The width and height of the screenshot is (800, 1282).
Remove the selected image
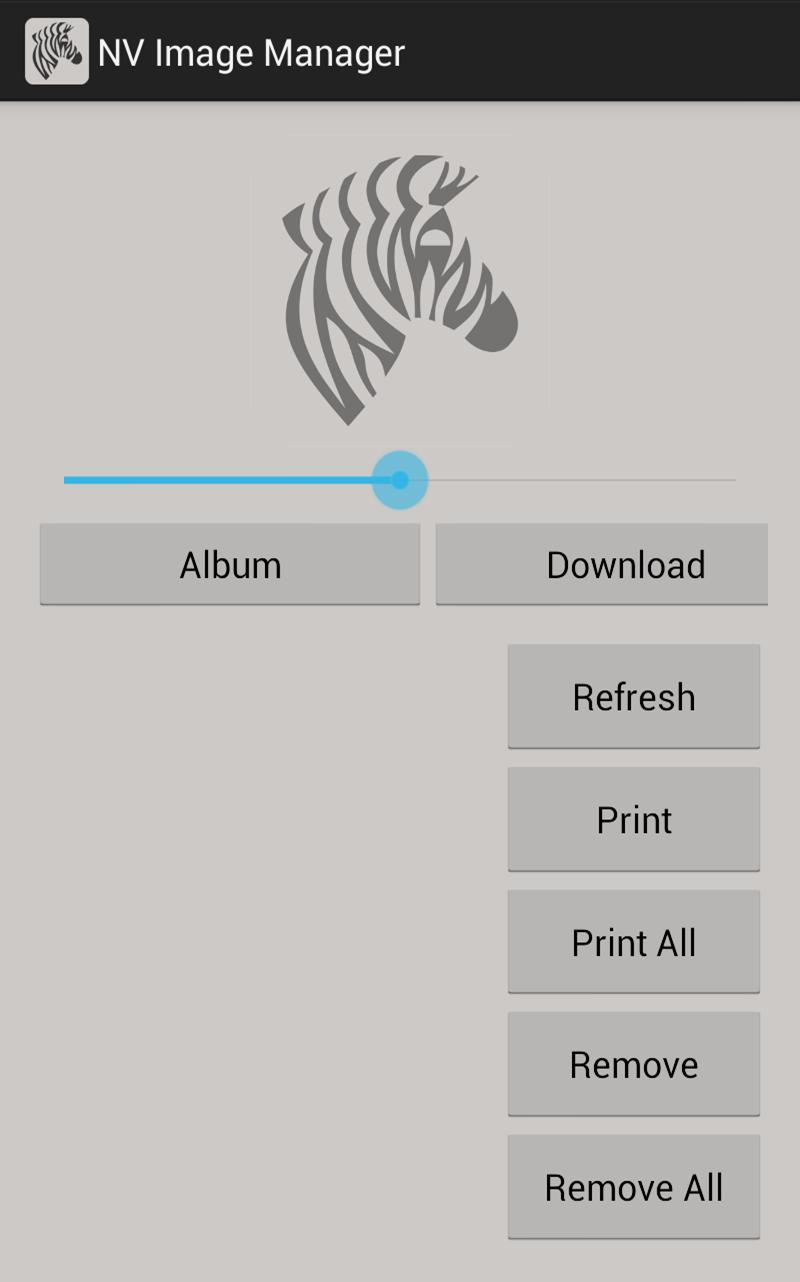click(633, 1064)
